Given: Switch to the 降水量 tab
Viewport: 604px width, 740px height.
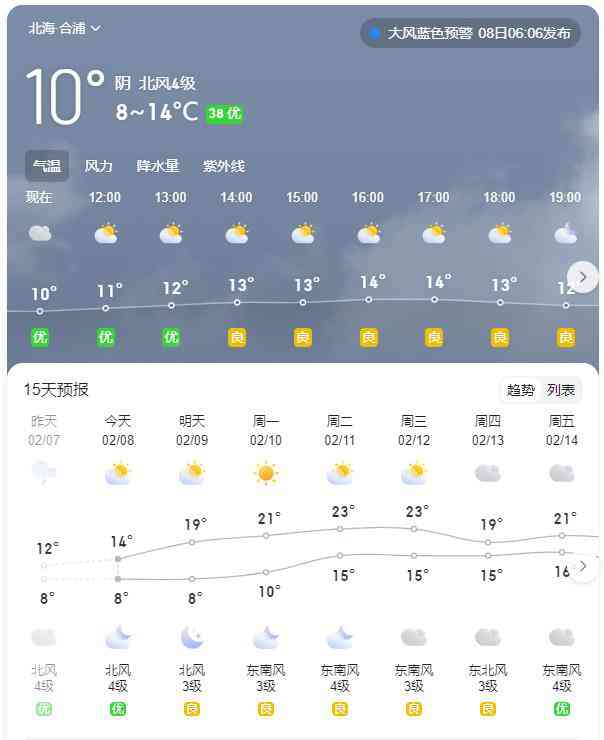Looking at the screenshot, I should [x=158, y=166].
